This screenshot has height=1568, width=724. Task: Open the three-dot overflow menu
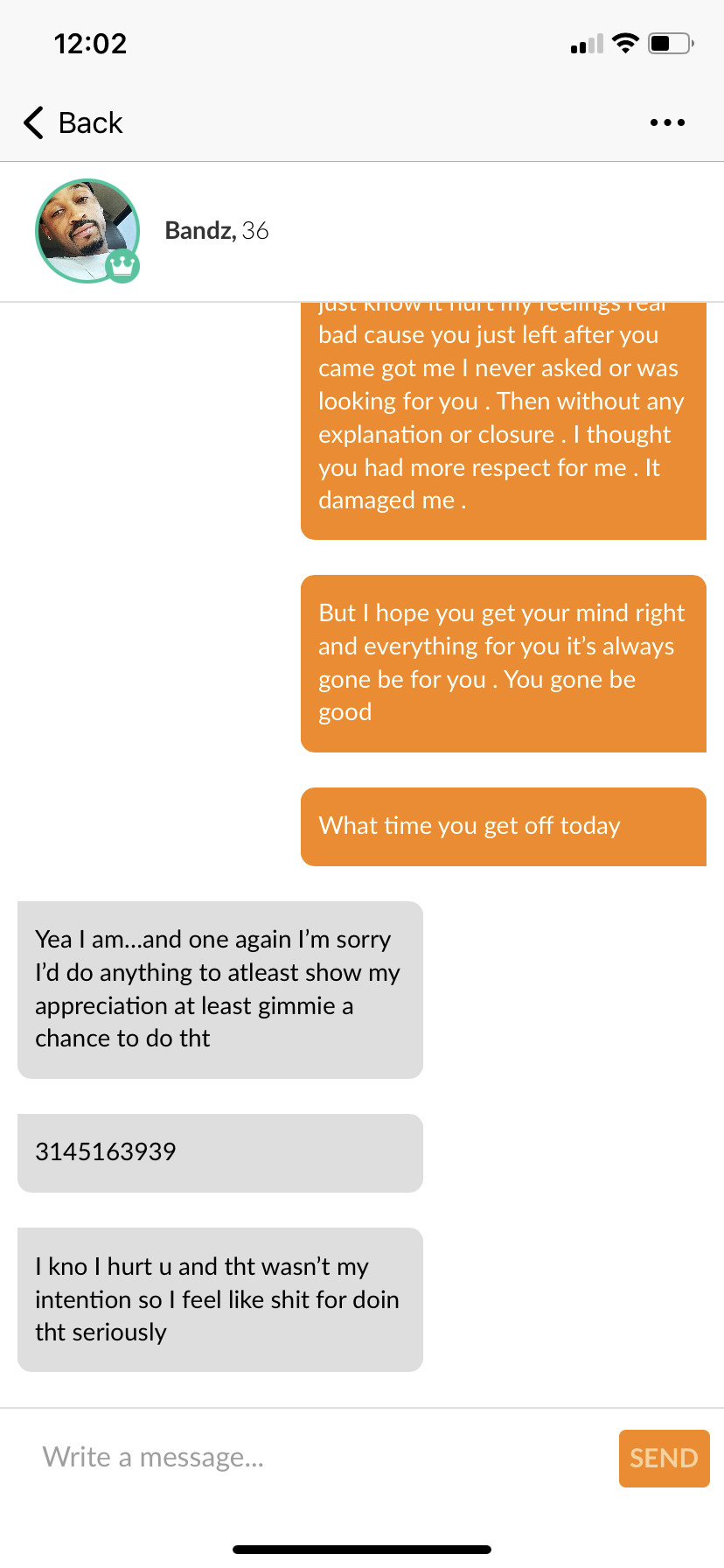(667, 122)
